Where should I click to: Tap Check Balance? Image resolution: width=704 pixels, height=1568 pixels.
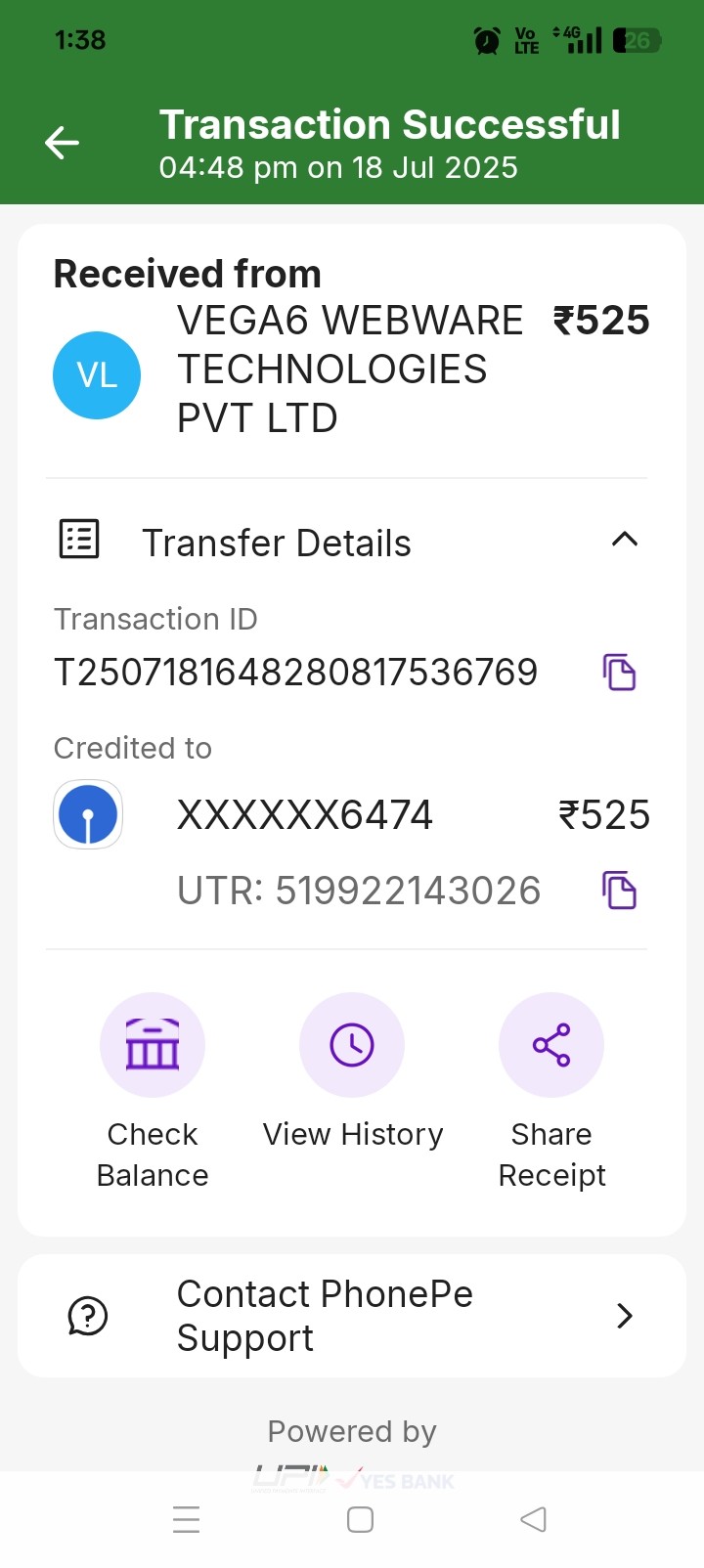153,1046
